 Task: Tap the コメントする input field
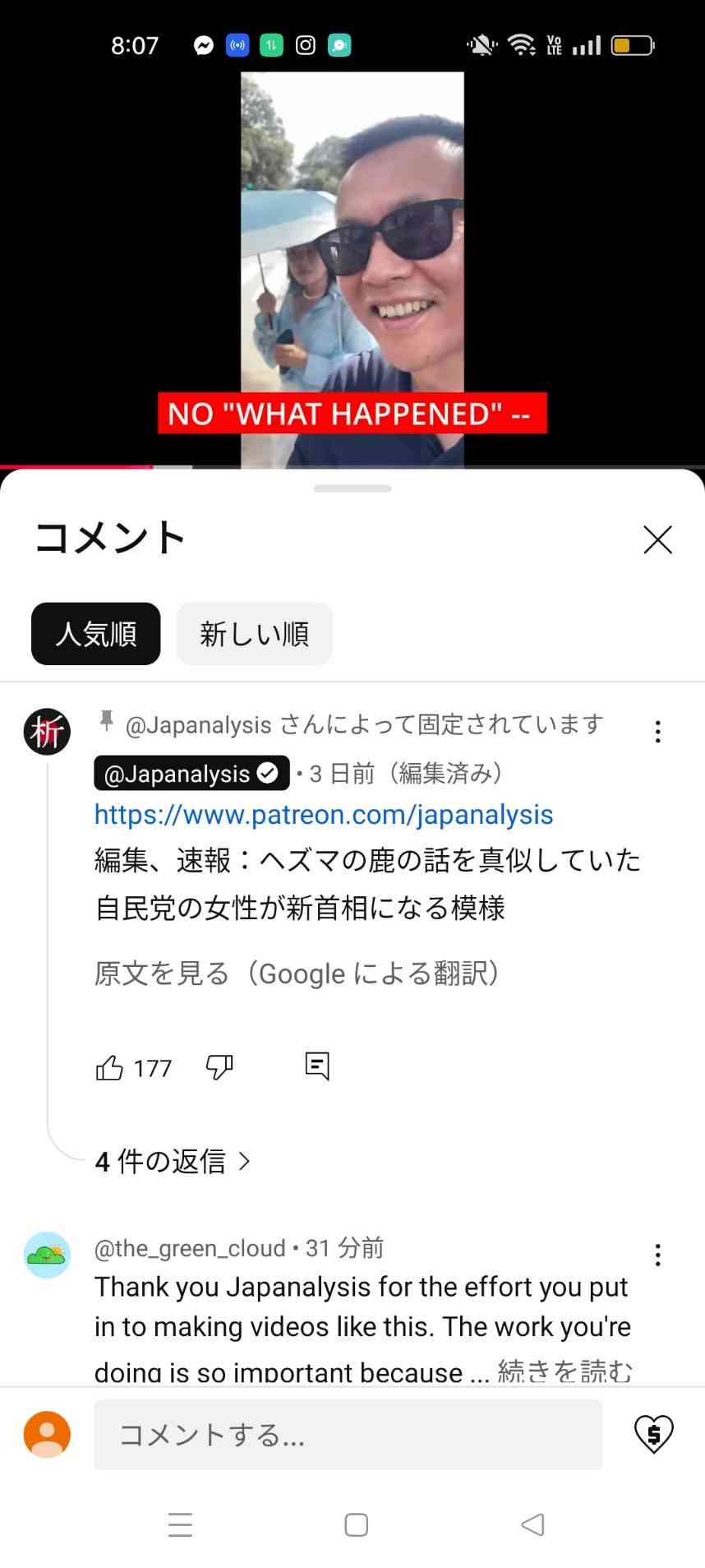coord(348,1434)
